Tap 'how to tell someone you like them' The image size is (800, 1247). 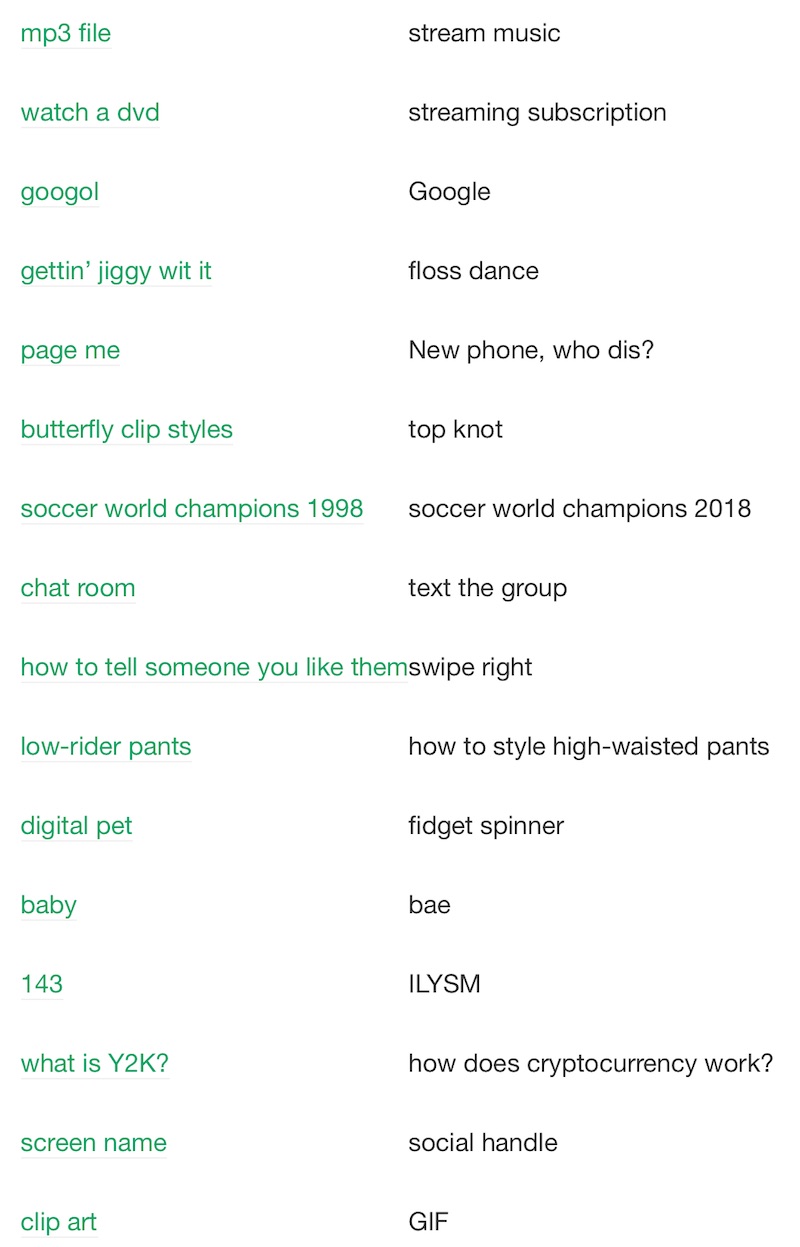tap(213, 667)
